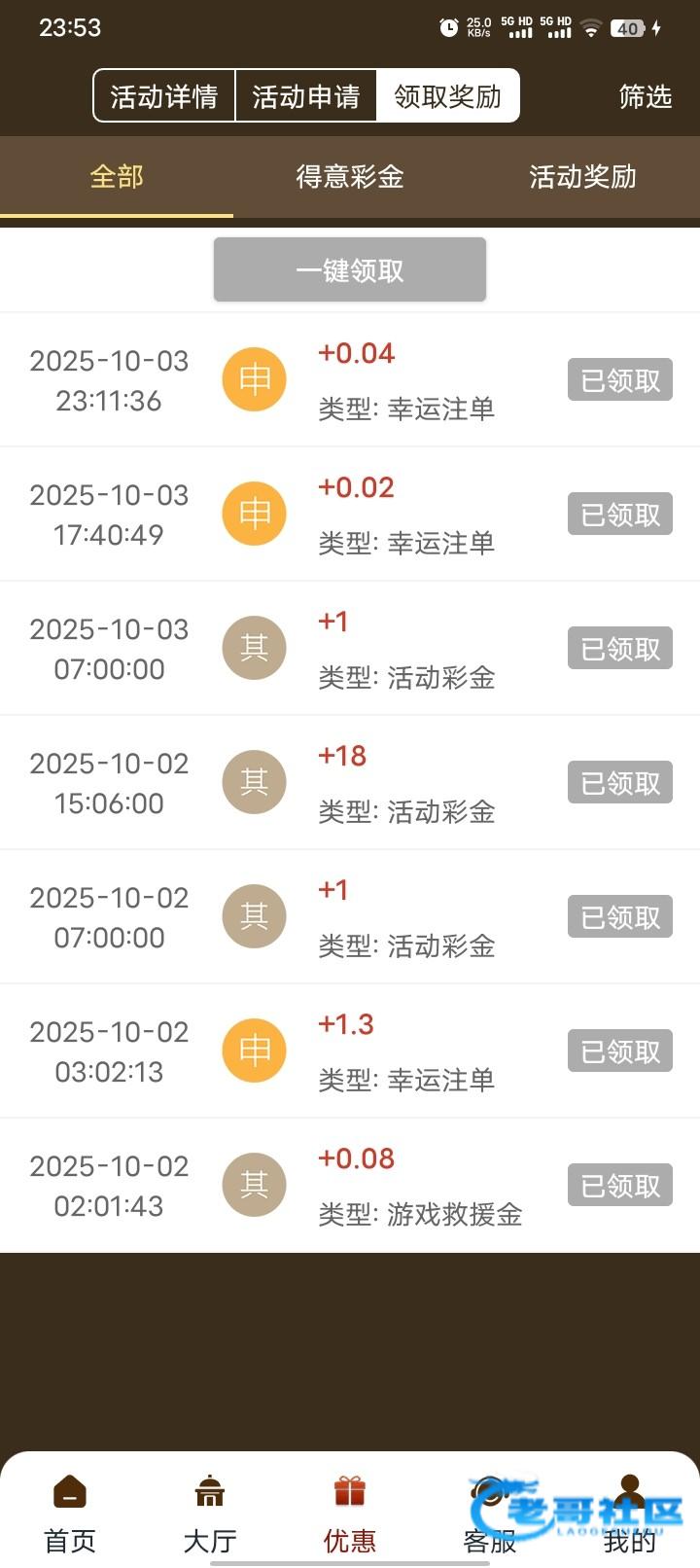Contact support via the 客服 tab

[490, 1514]
